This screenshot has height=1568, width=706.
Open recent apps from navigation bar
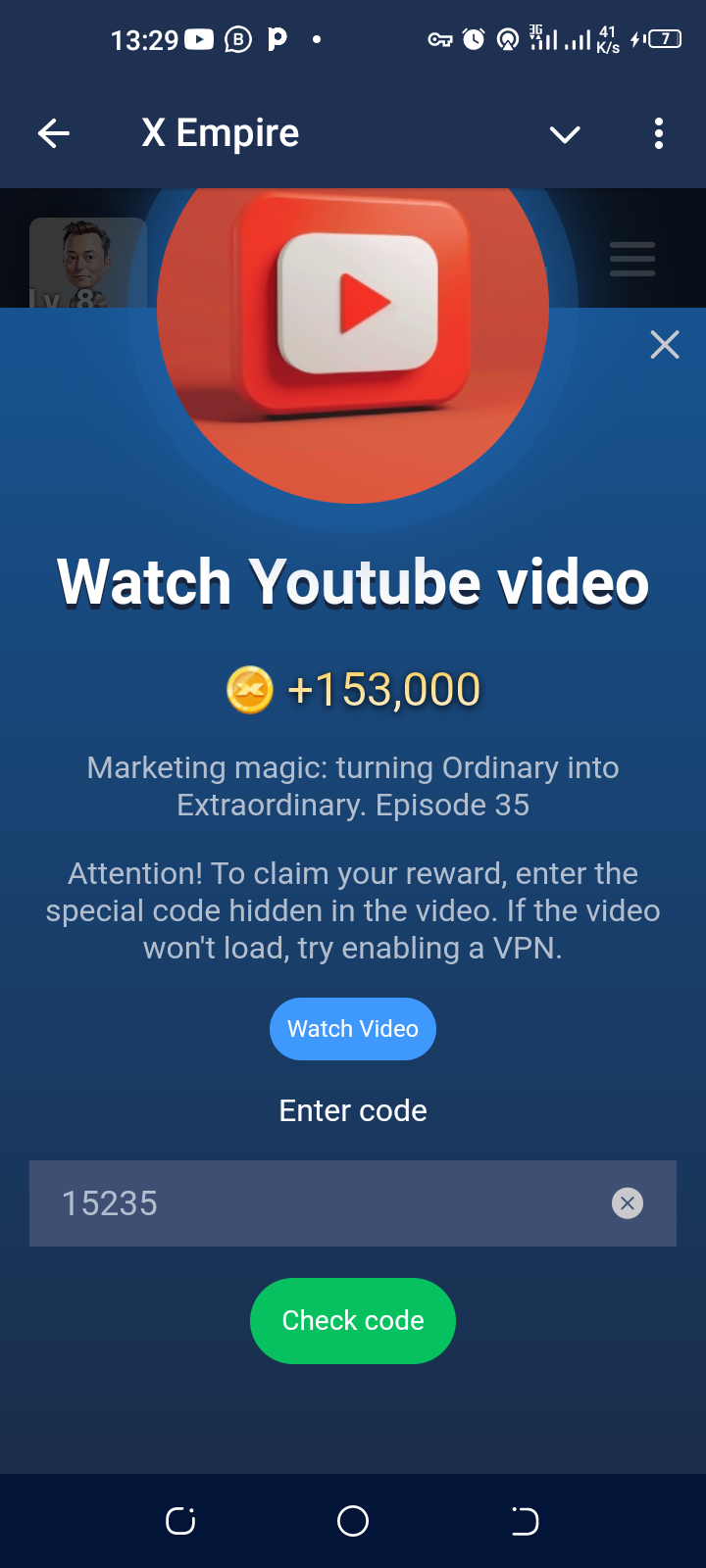click(x=181, y=1521)
